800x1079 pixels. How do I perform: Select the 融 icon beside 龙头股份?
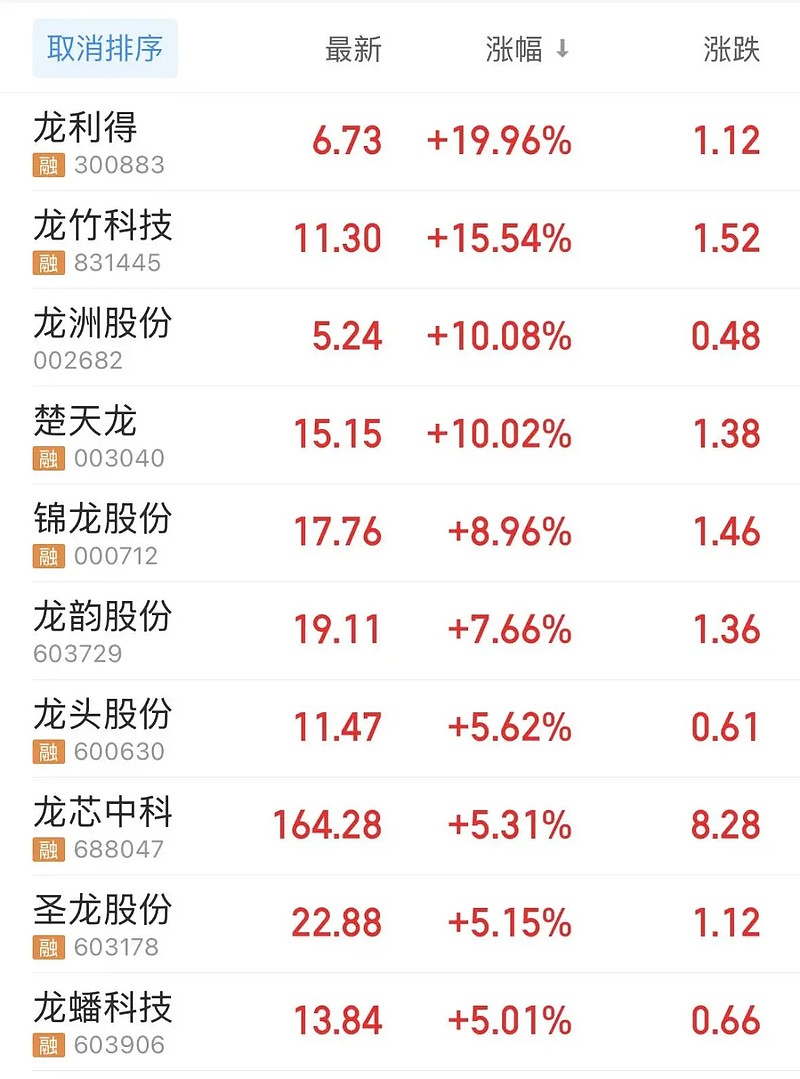click(x=48, y=752)
